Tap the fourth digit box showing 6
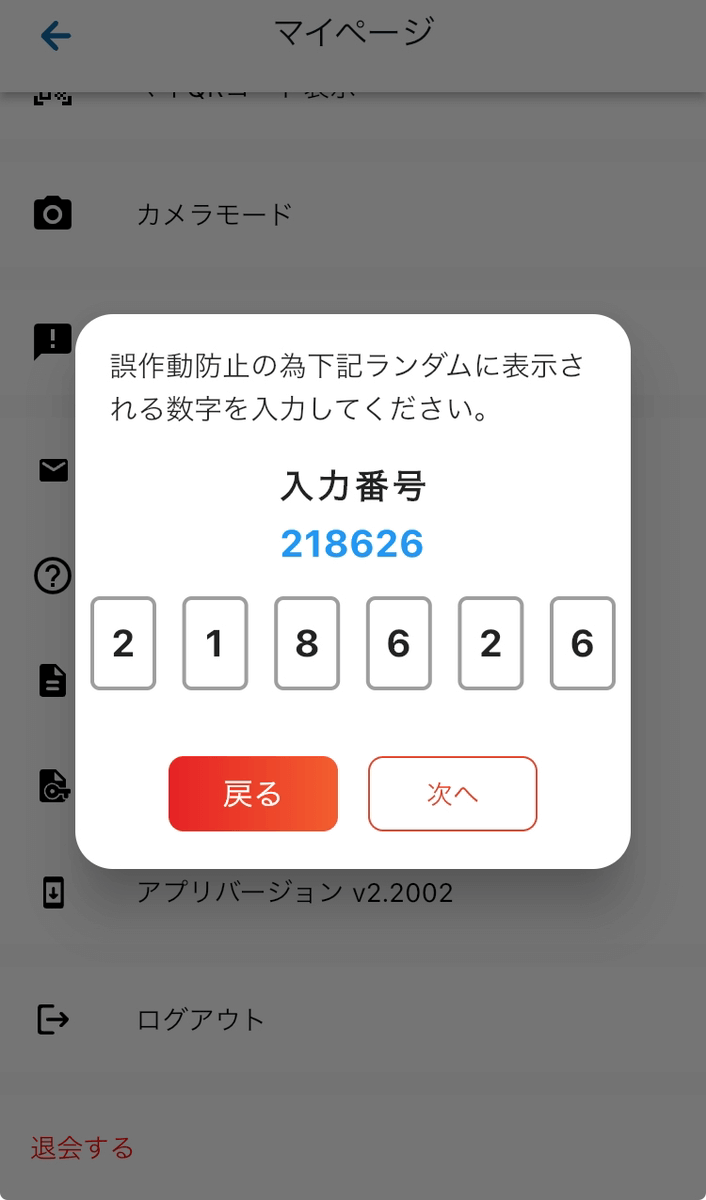Image resolution: width=706 pixels, height=1200 pixels. (399, 644)
